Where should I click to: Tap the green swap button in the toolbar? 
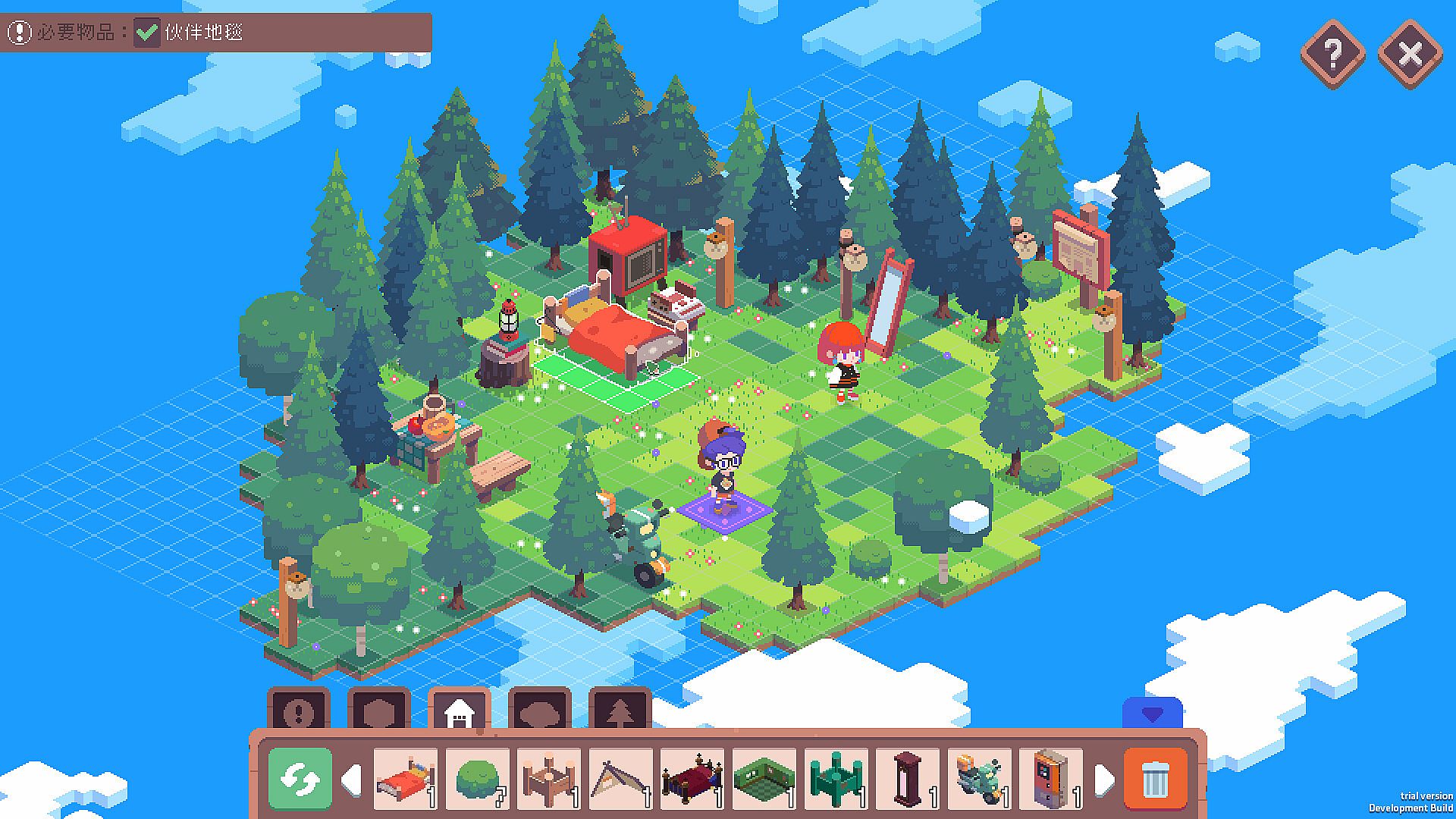tap(300, 779)
